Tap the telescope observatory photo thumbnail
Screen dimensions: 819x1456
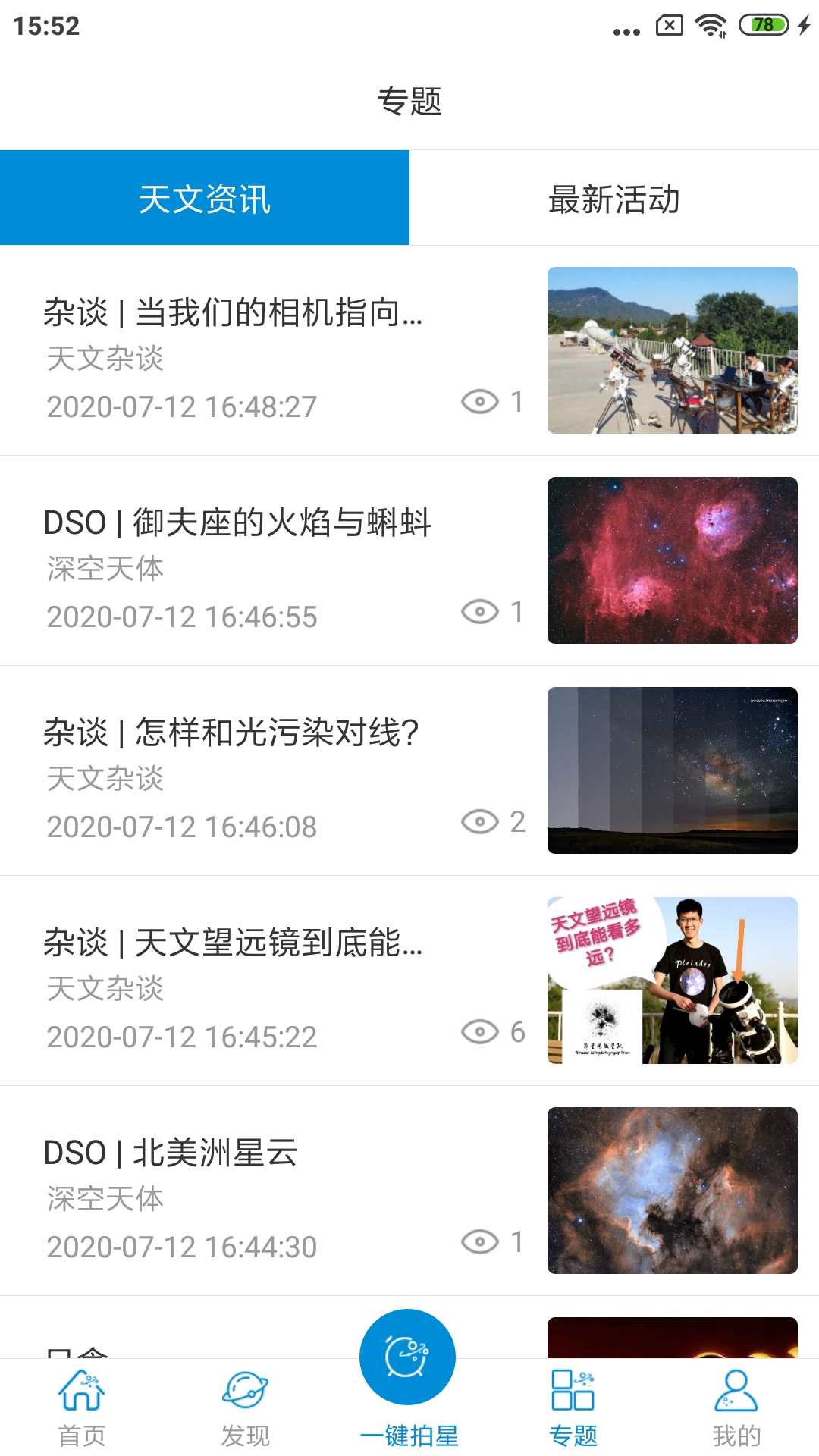pos(672,350)
